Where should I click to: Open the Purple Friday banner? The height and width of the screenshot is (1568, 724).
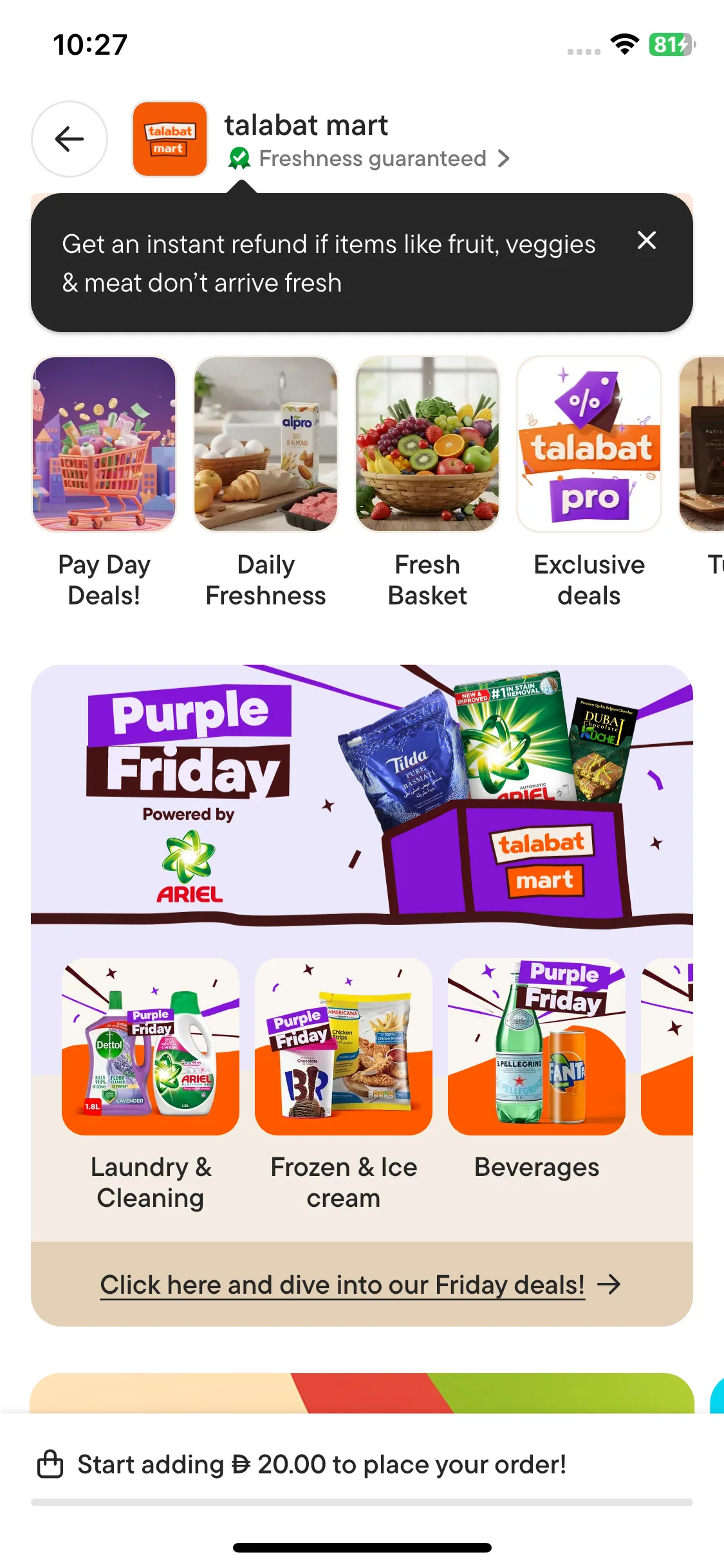tap(362, 796)
